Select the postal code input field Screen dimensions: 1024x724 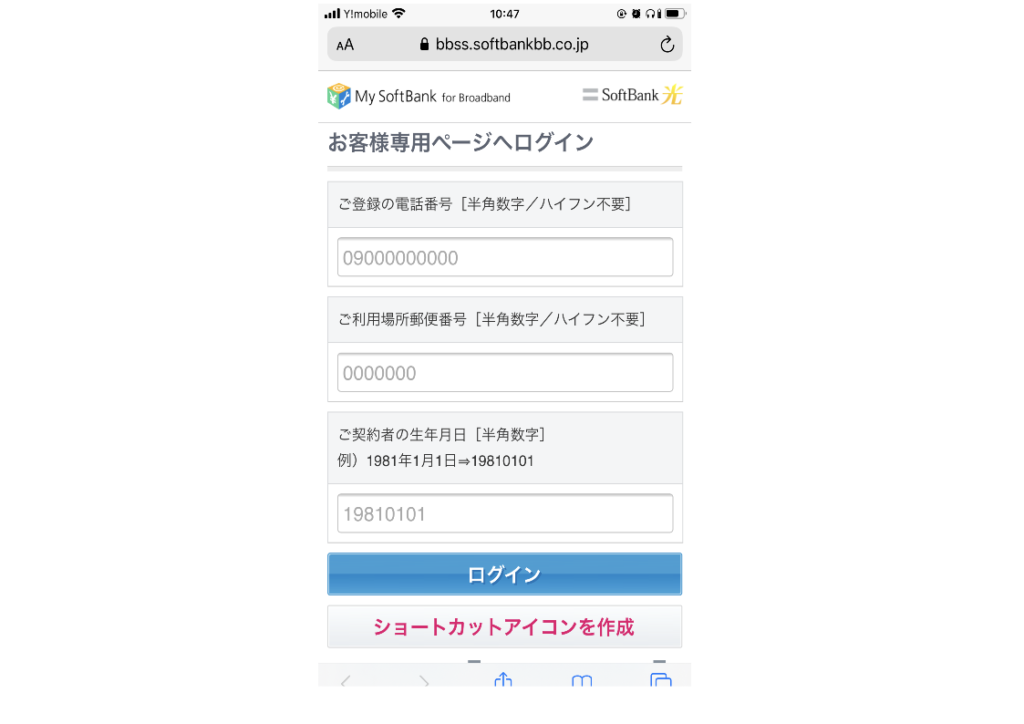click(504, 373)
